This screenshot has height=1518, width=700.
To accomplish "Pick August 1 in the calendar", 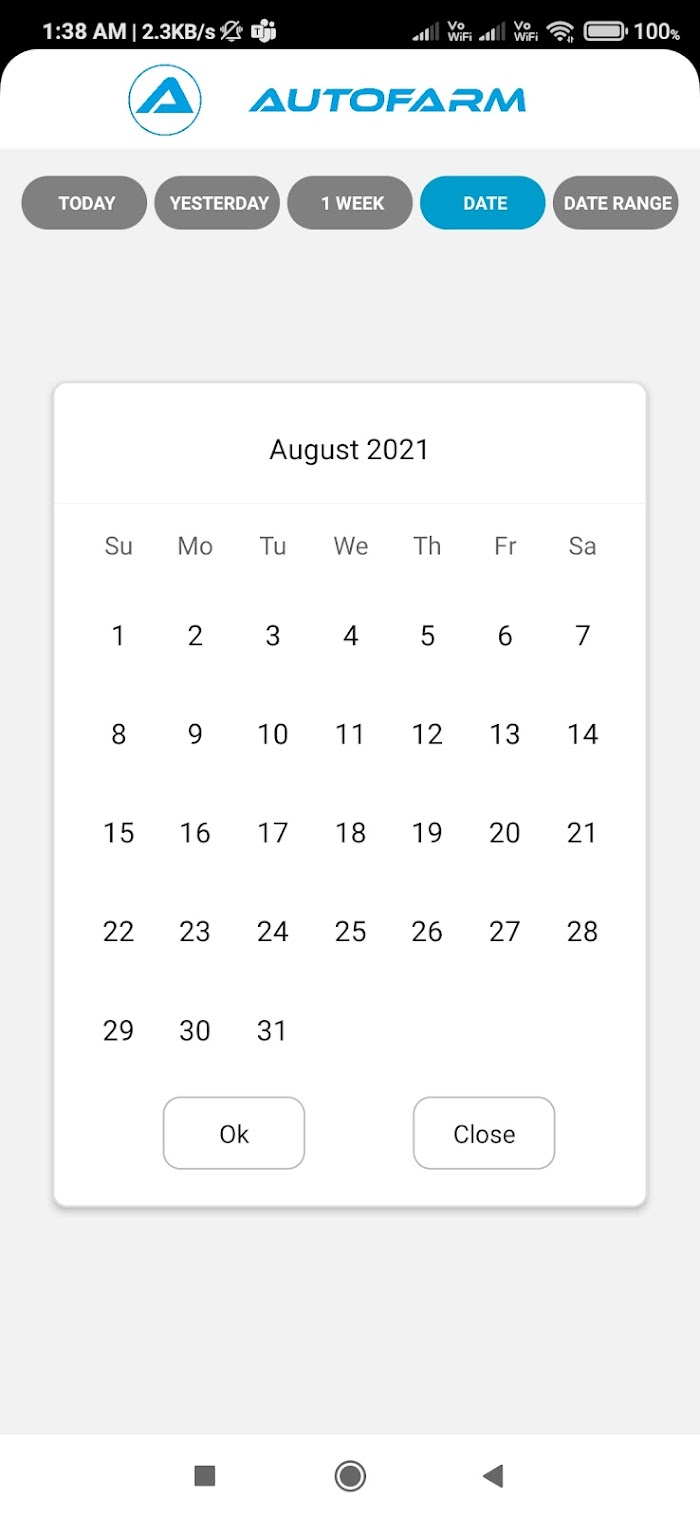I will (x=118, y=636).
